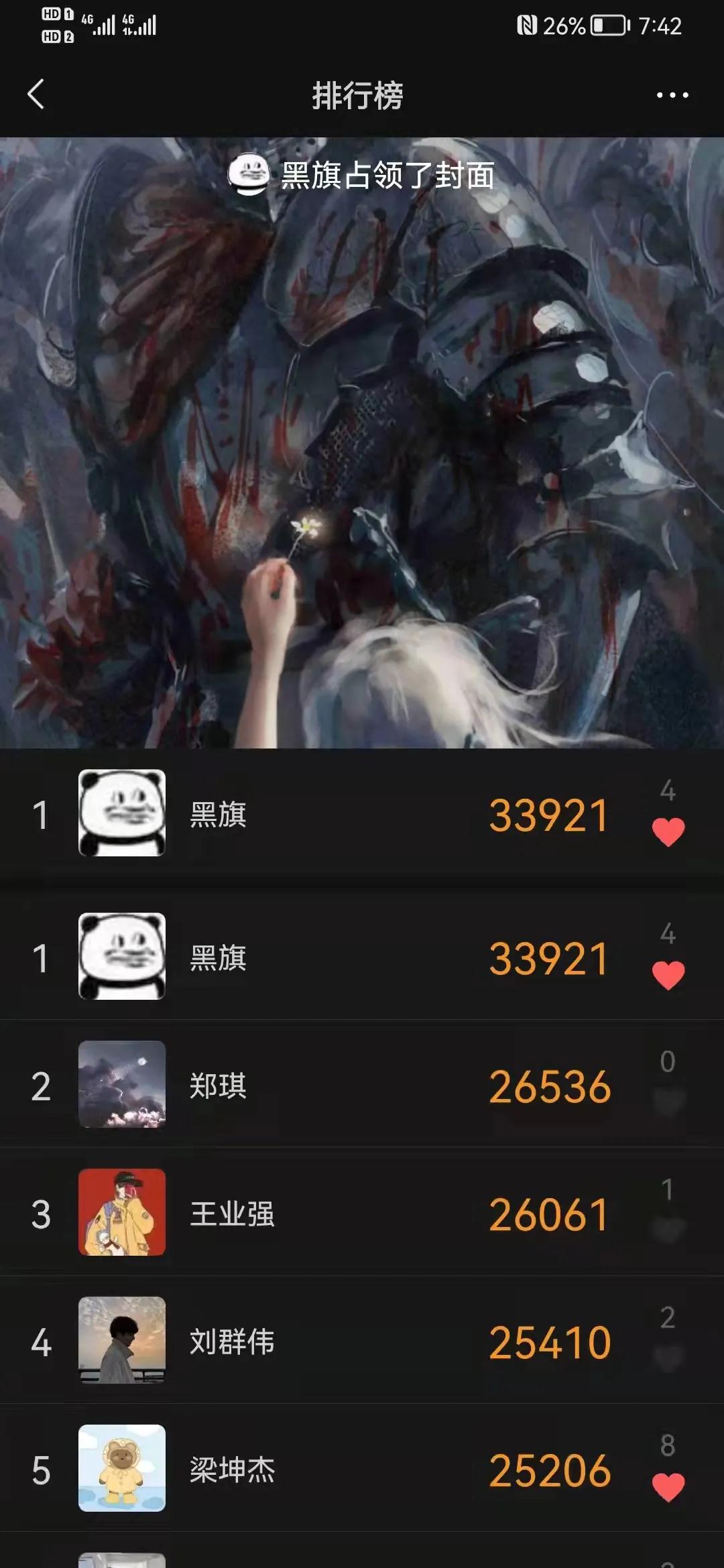The height and width of the screenshot is (1568, 724).
Task: Remove the red heart from 梁坤杰's row
Action: [668, 1487]
